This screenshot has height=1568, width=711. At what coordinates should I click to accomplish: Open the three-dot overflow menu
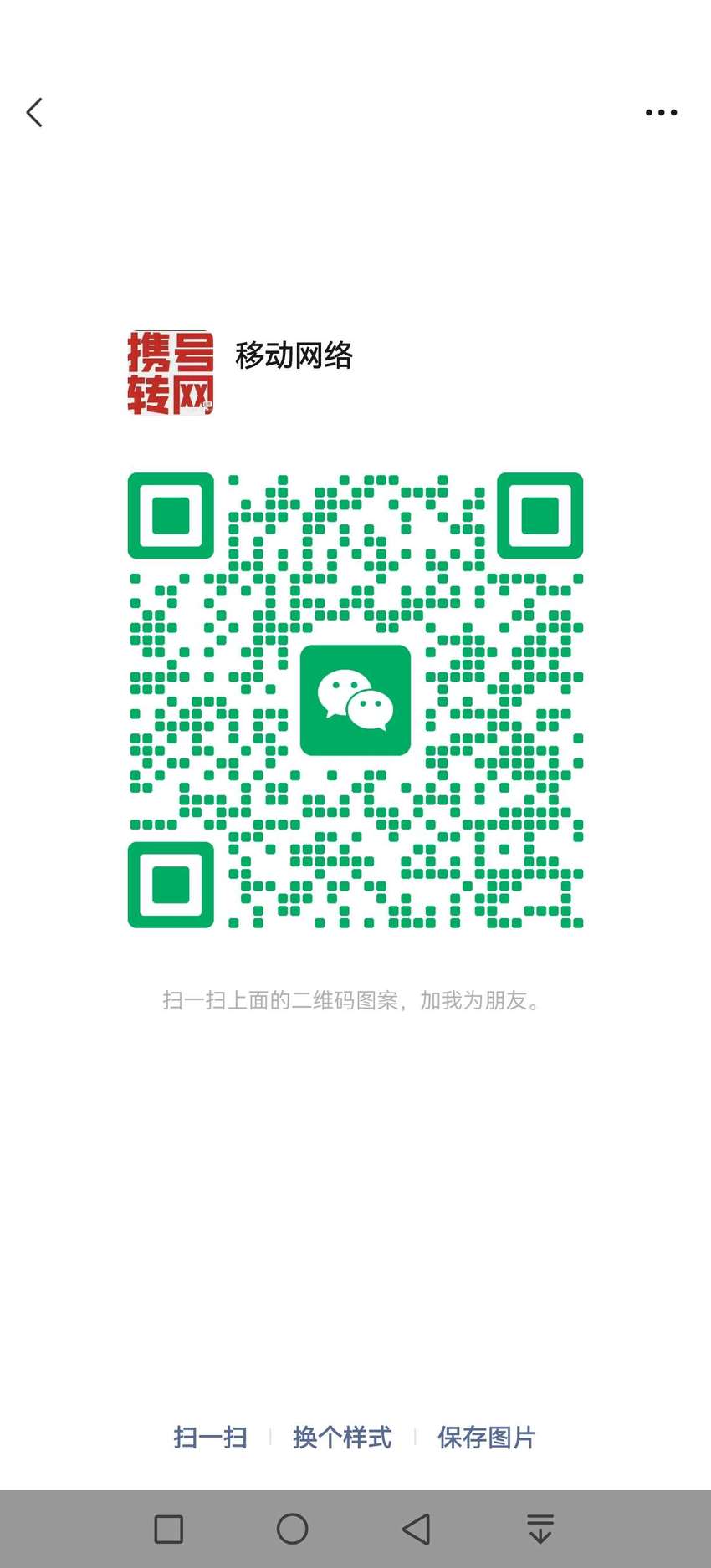[x=661, y=112]
